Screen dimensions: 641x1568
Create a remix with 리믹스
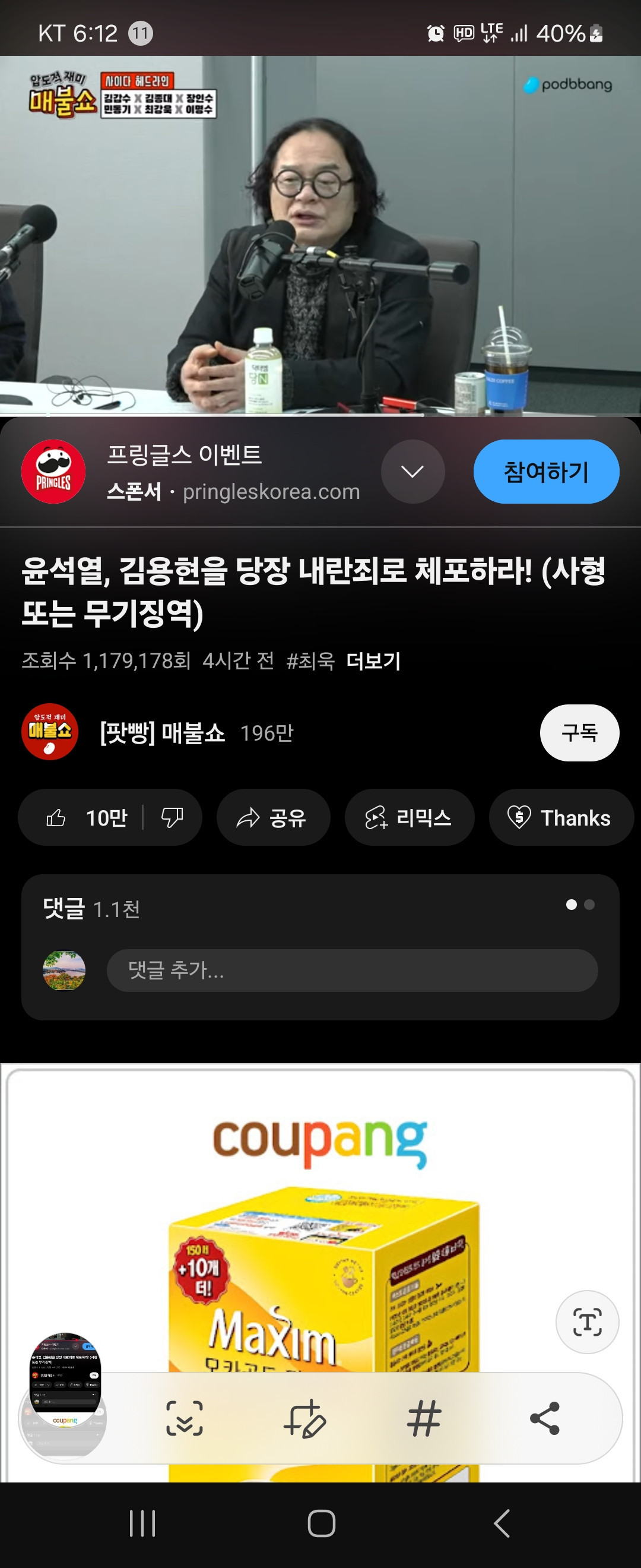pyautogui.click(x=409, y=817)
